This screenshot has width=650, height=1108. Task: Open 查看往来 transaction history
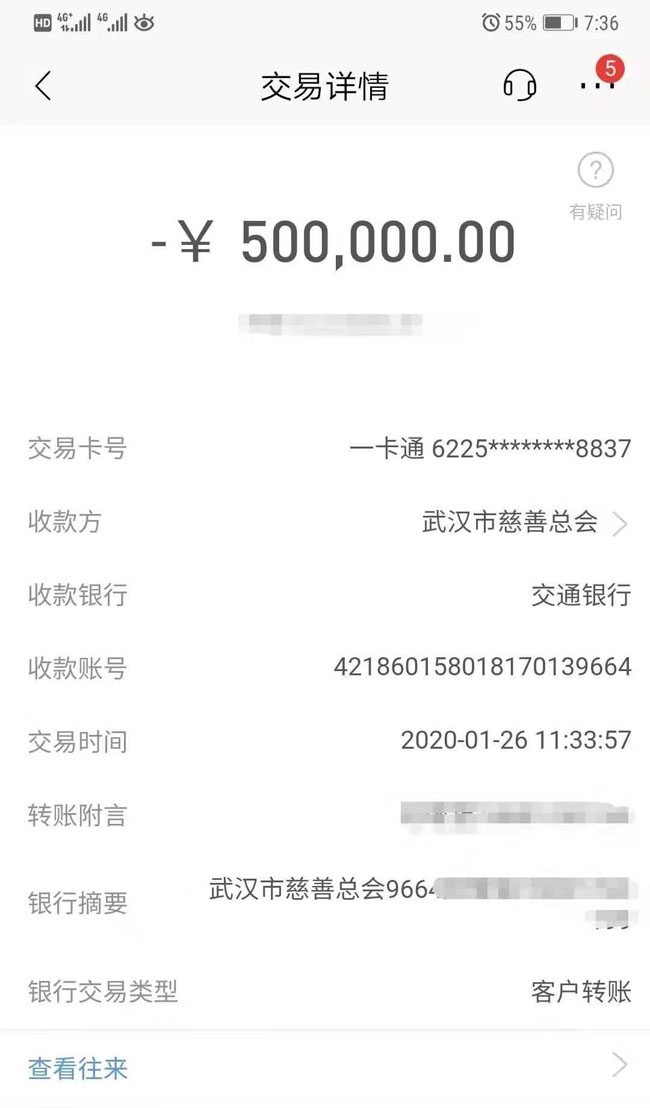(324, 1067)
